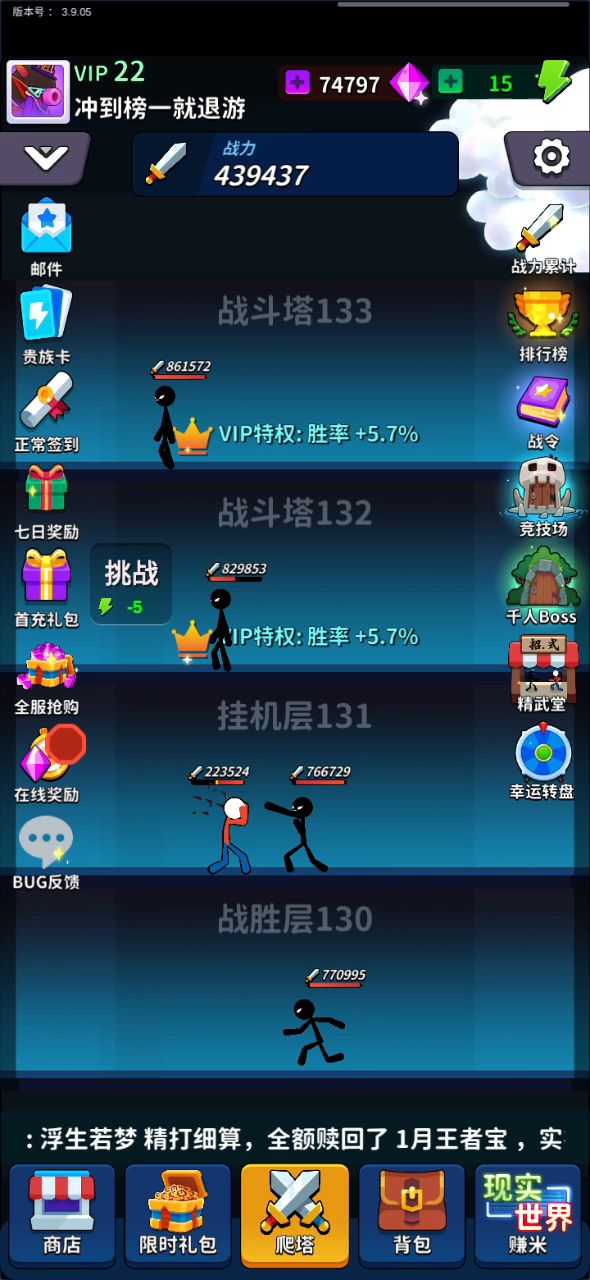
Task: Open 战力累计 power accumulation
Action: click(543, 238)
